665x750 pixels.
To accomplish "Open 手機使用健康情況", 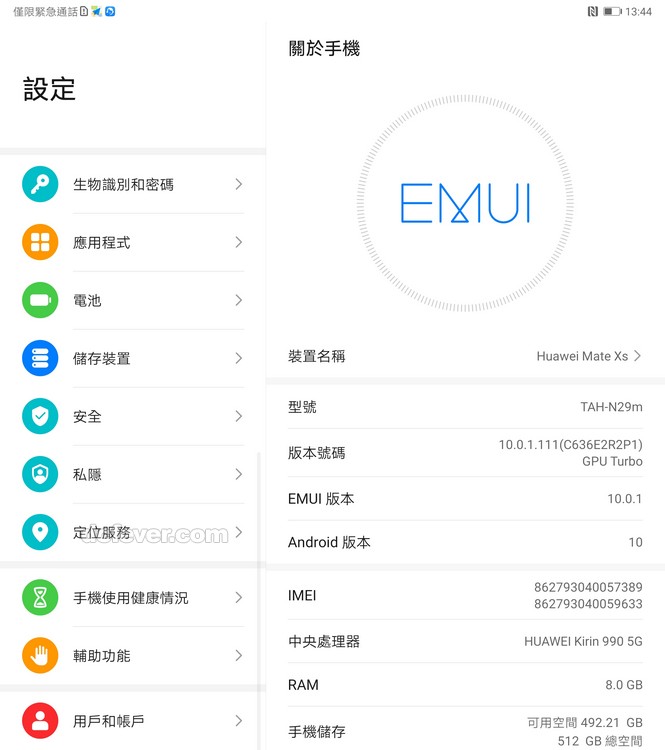I will 133,598.
